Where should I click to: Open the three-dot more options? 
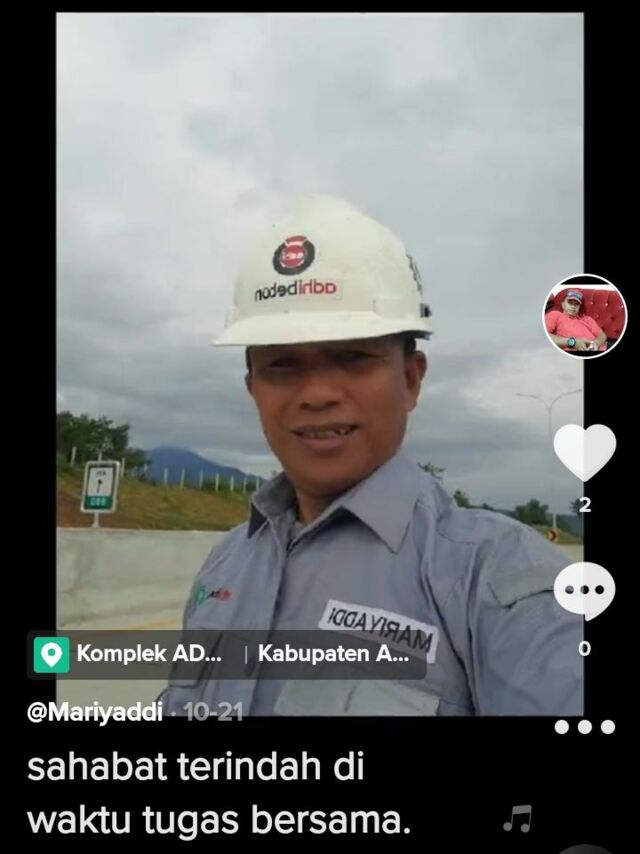[584, 727]
